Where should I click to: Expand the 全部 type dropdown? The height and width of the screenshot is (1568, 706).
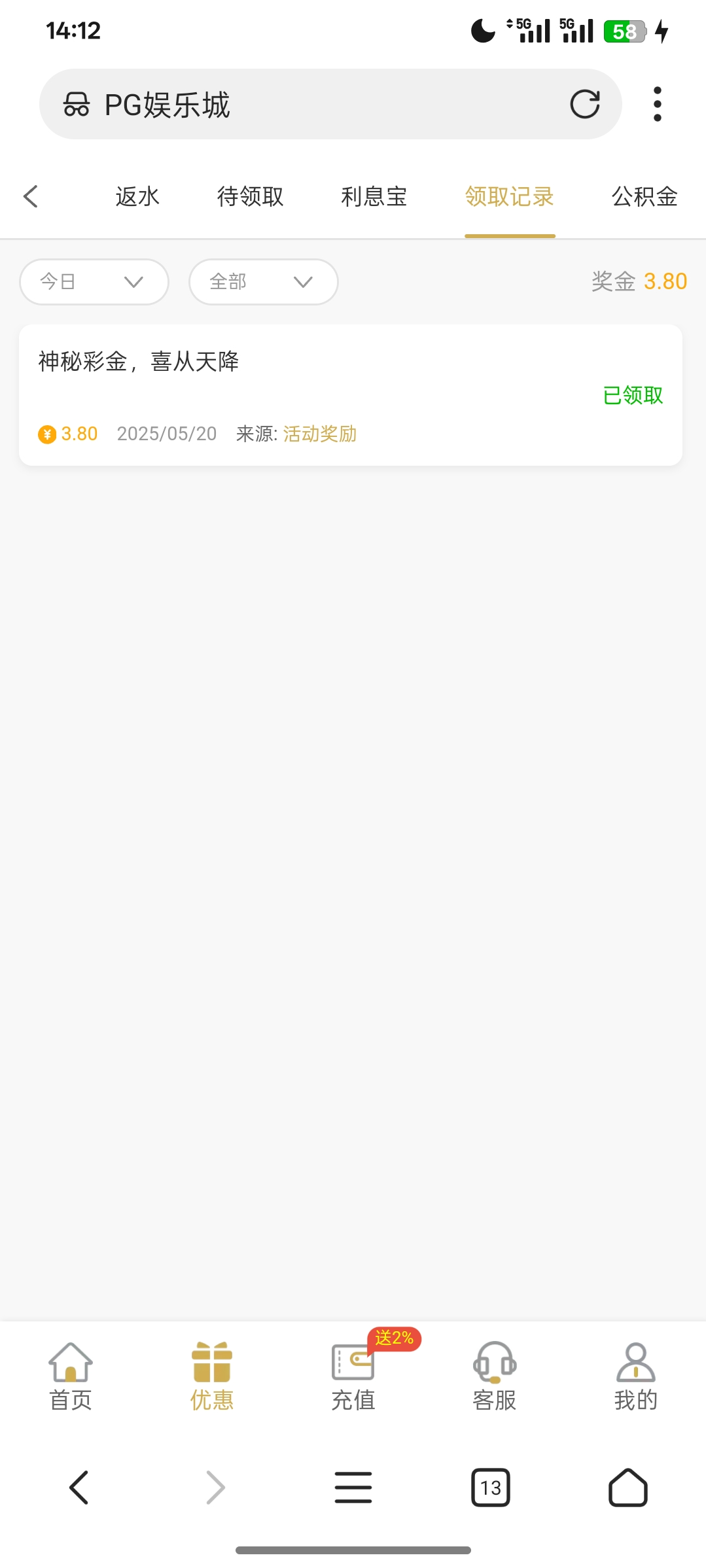pos(263,282)
